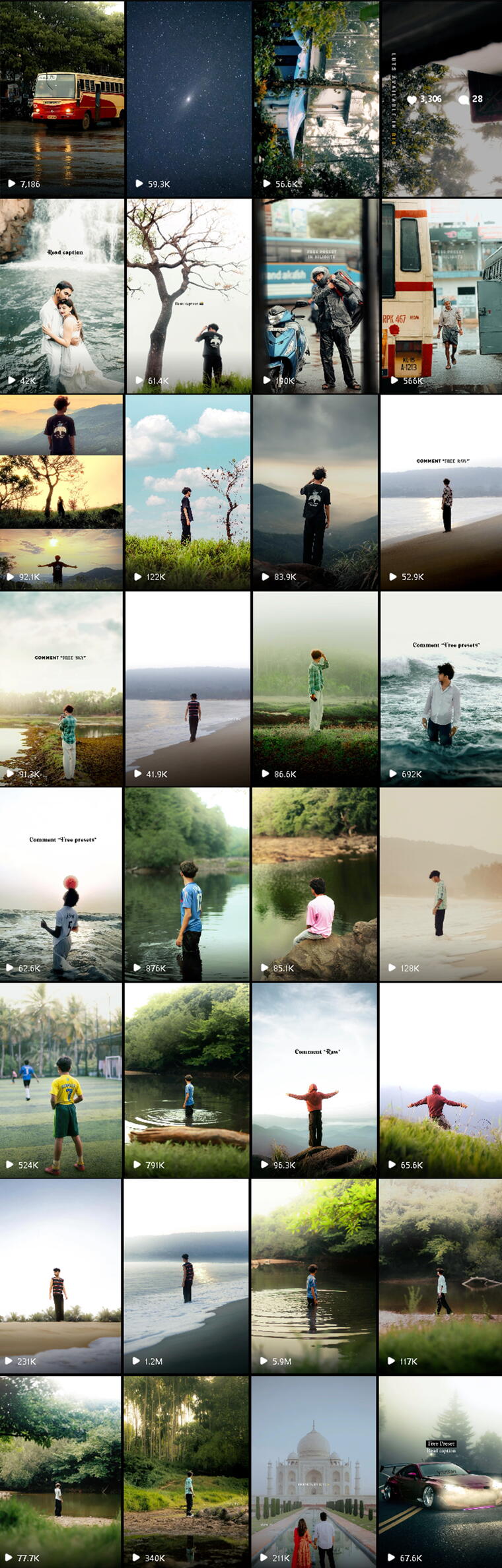Open the red bus reel with 7,186 views
Screen dimensions: 502x1568
61,99
